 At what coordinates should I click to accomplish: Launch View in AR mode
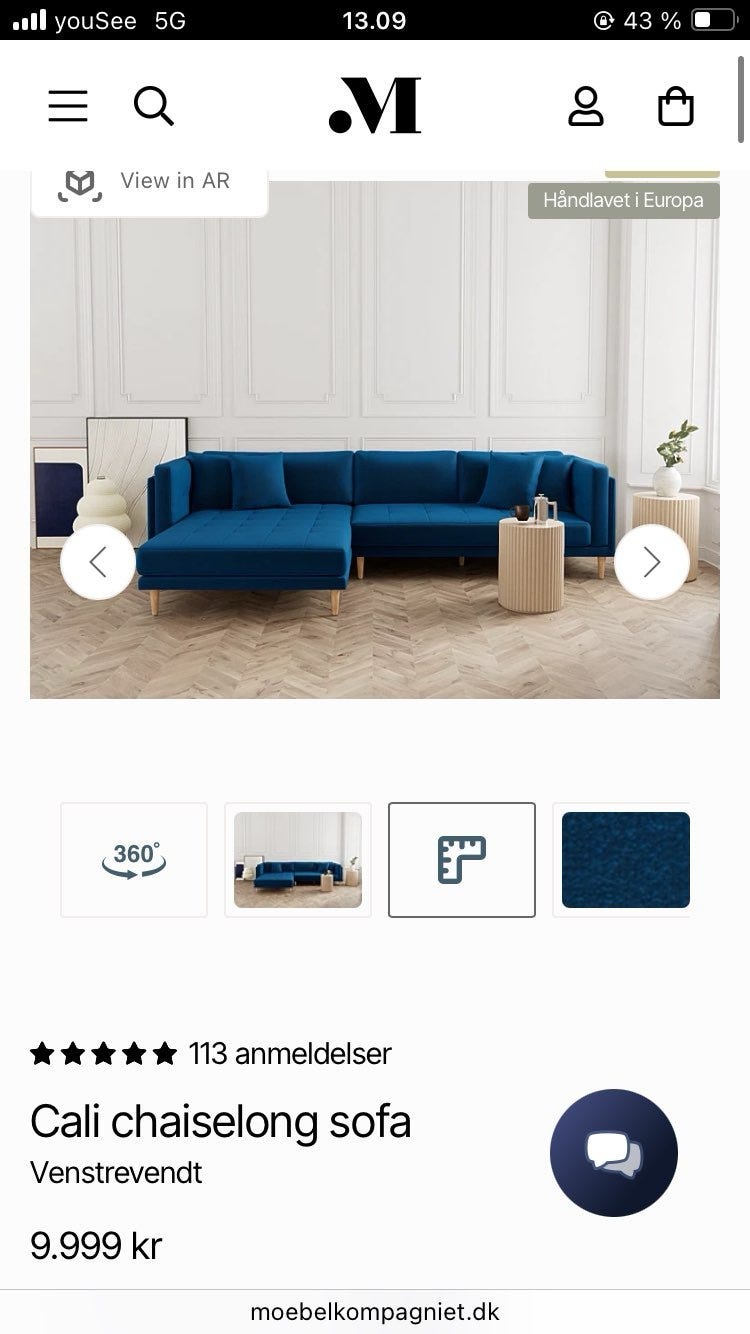[x=149, y=182]
